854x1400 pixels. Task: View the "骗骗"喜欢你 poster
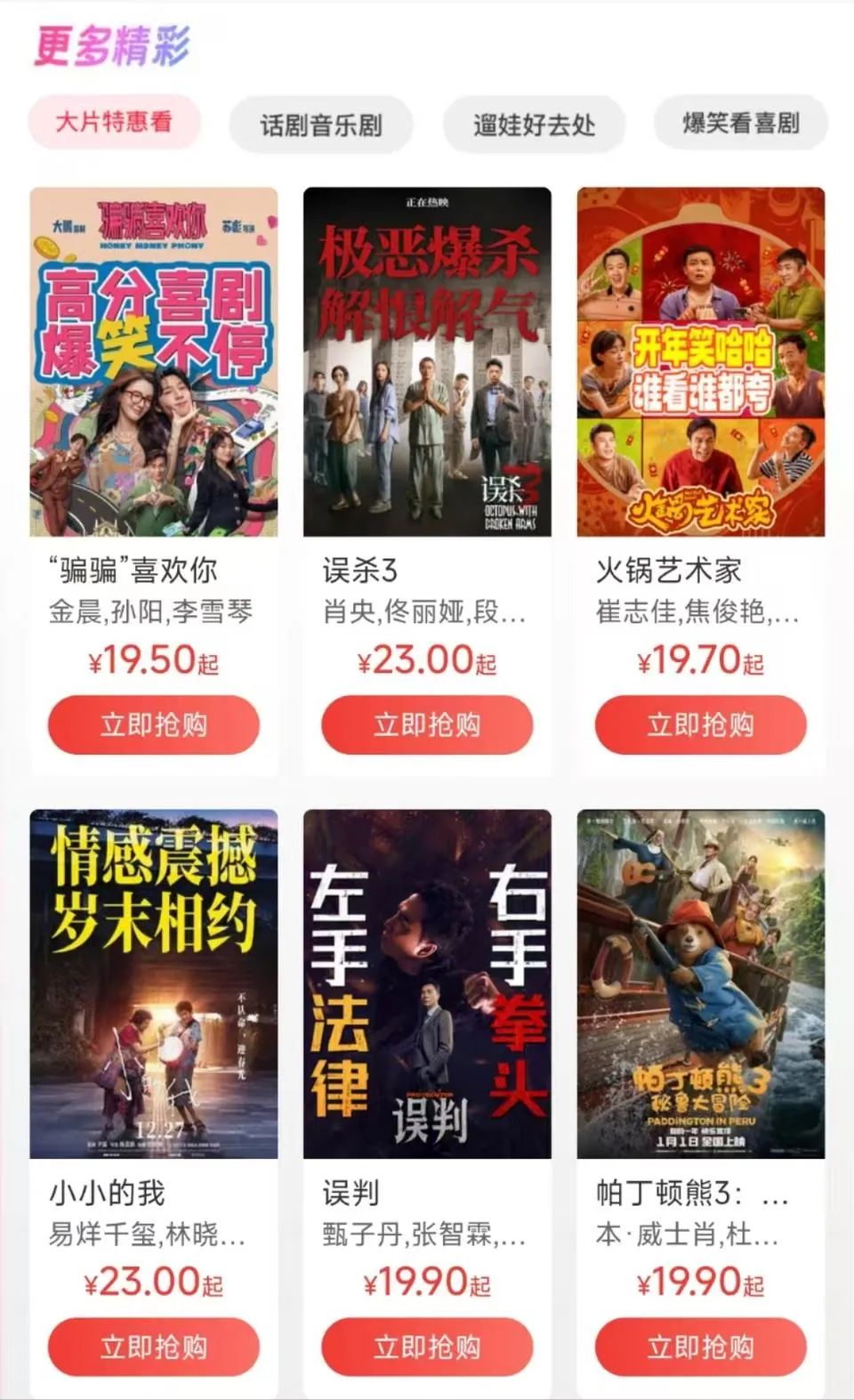click(x=152, y=360)
